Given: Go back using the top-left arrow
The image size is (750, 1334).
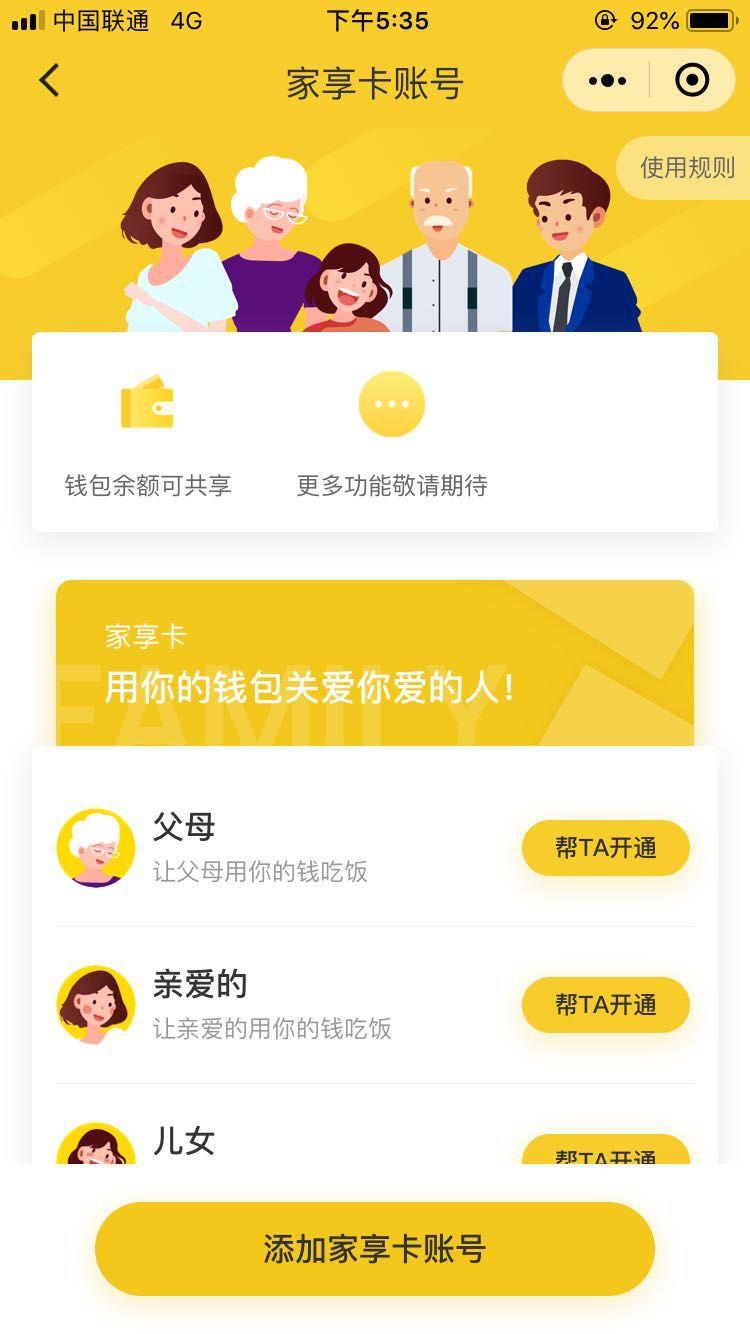Looking at the screenshot, I should click(49, 81).
